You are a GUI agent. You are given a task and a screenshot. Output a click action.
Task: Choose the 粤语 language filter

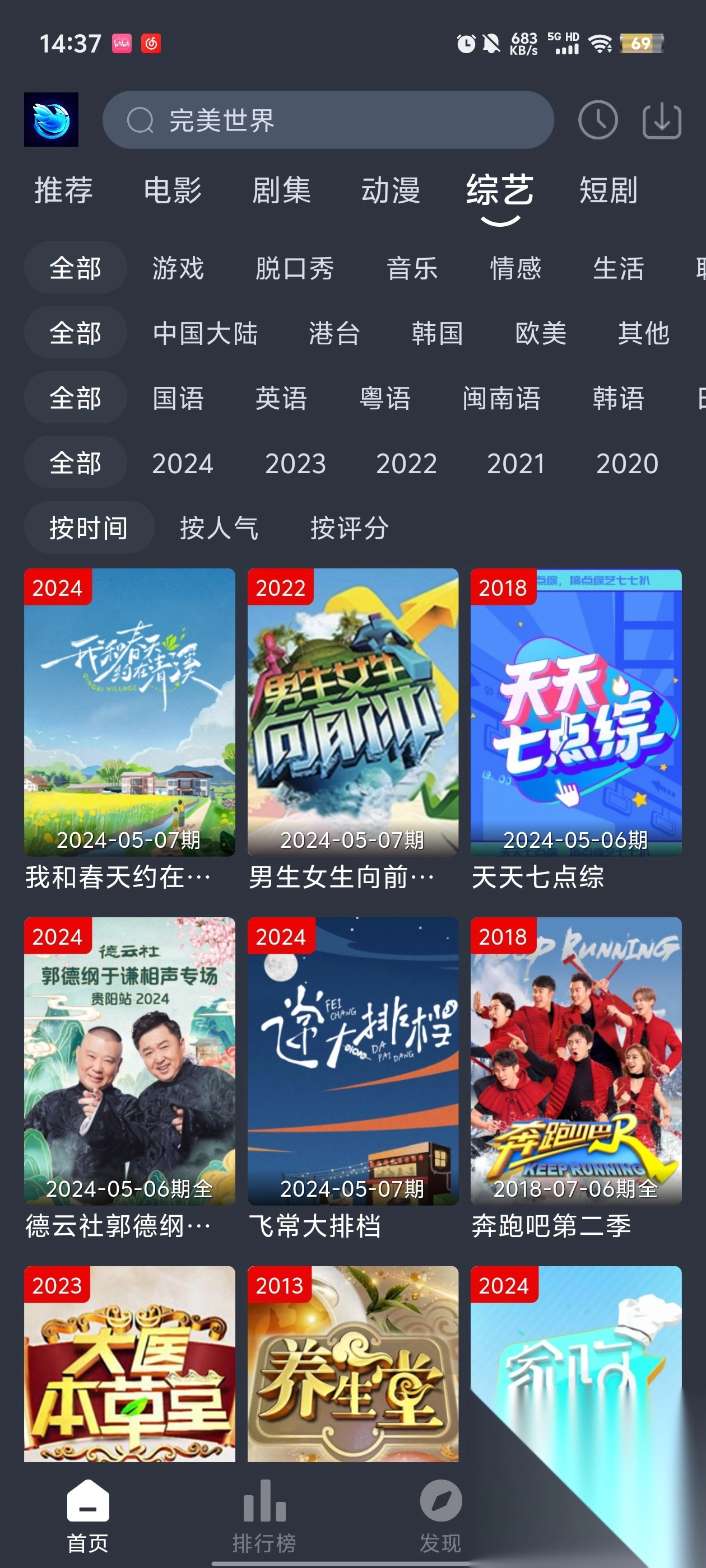coord(385,399)
